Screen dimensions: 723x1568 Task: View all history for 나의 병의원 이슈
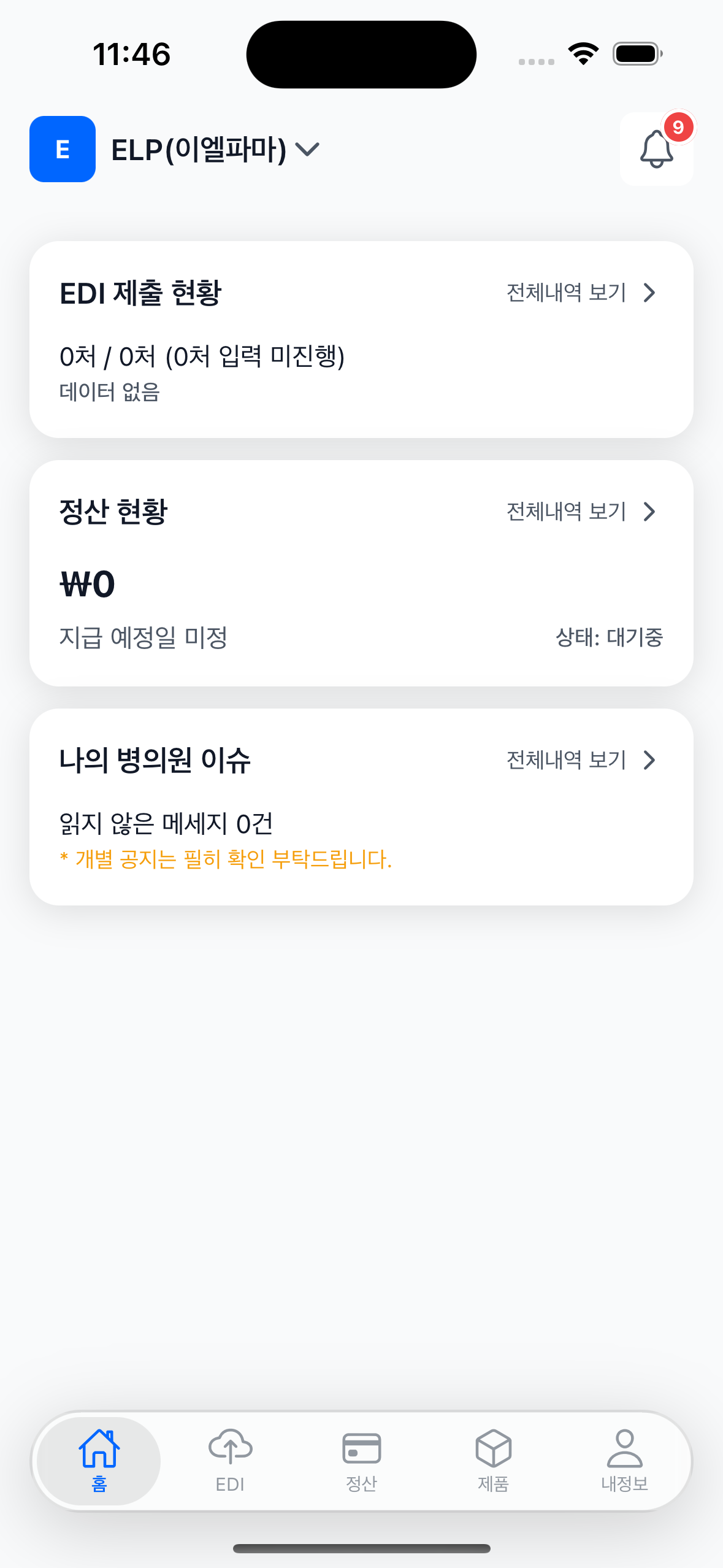tap(581, 759)
